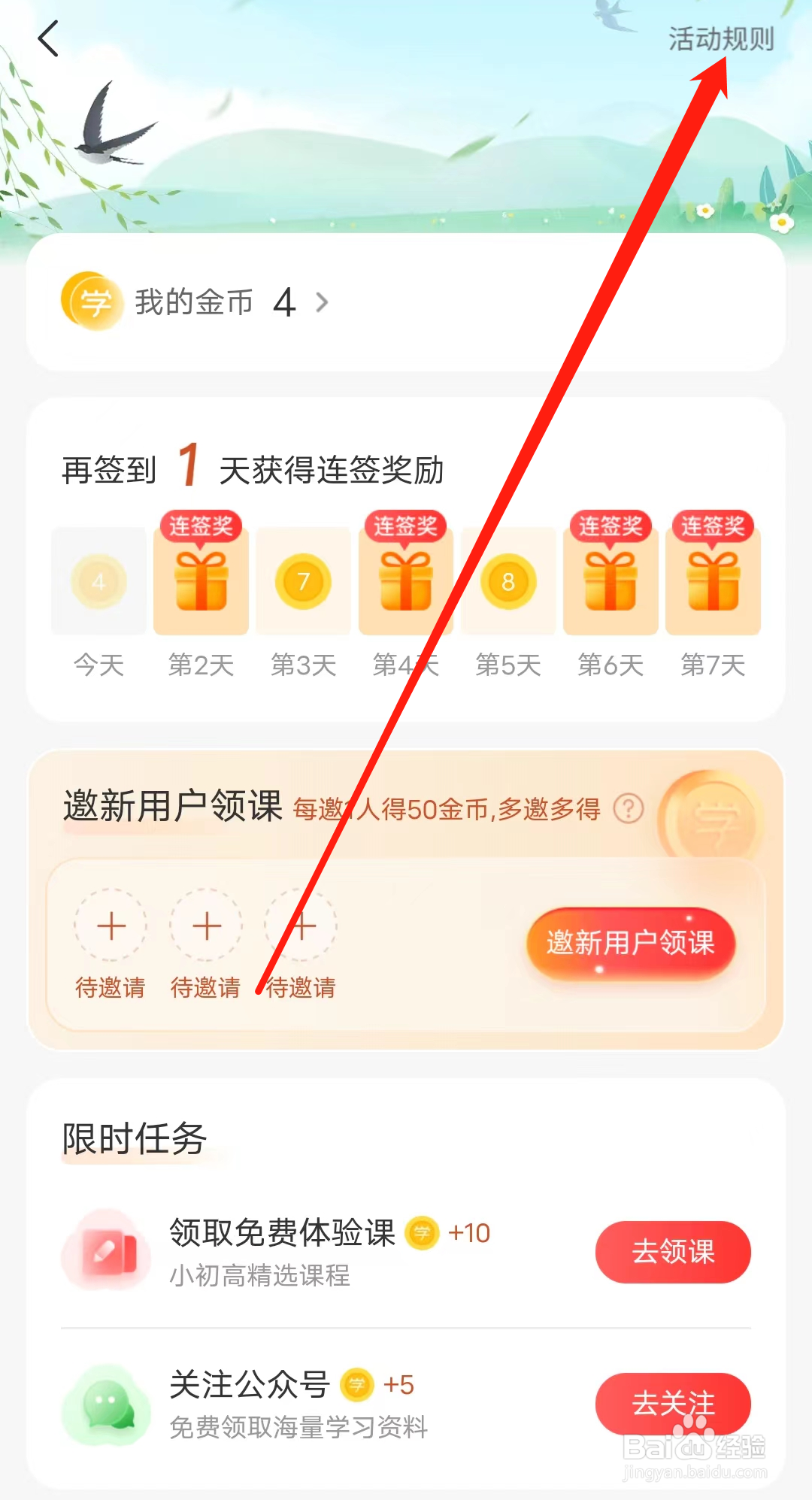This screenshot has width=812, height=1500.
Task: Click the first 待邀请 invite plus circle
Action: (x=111, y=927)
